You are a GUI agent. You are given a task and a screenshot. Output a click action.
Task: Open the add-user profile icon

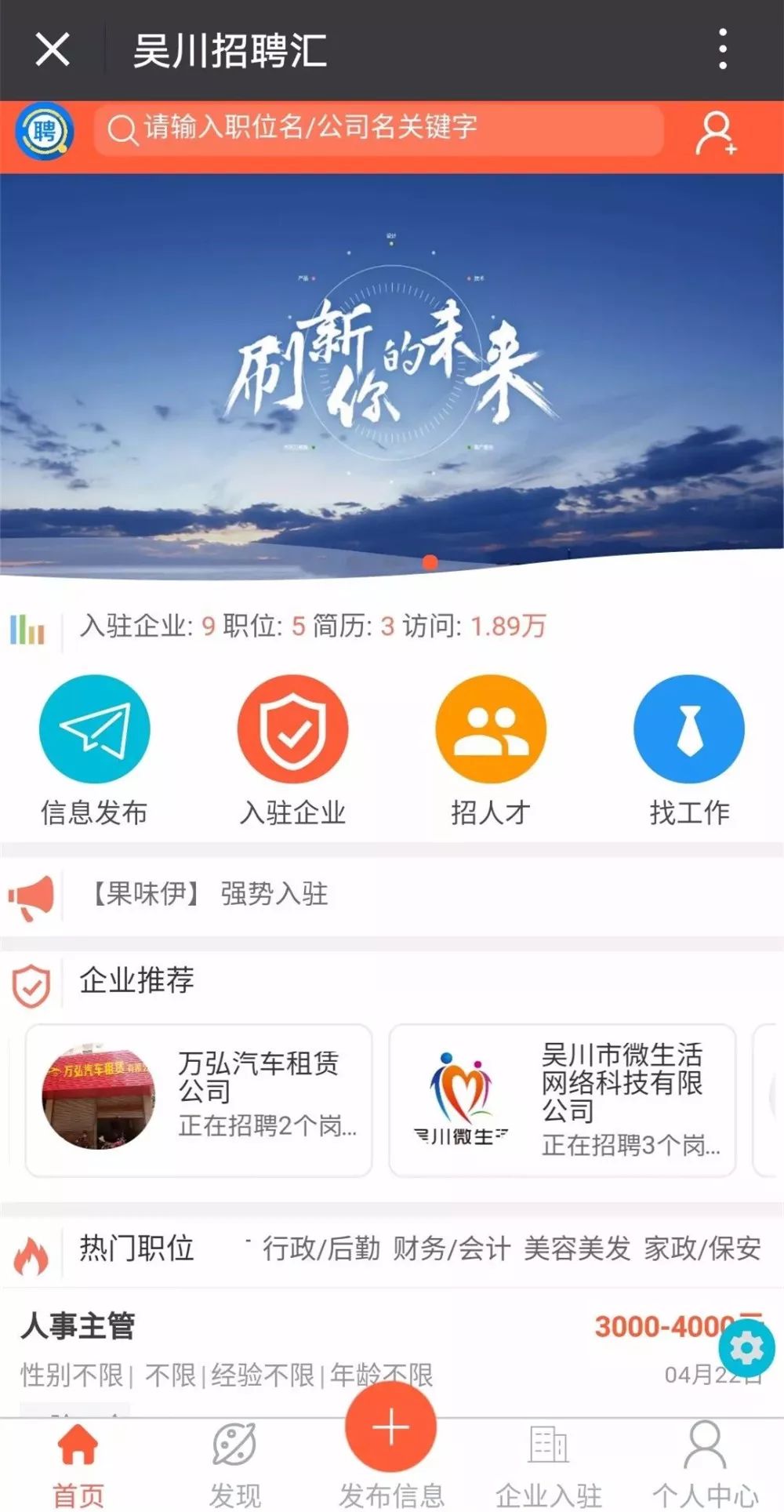tap(715, 133)
